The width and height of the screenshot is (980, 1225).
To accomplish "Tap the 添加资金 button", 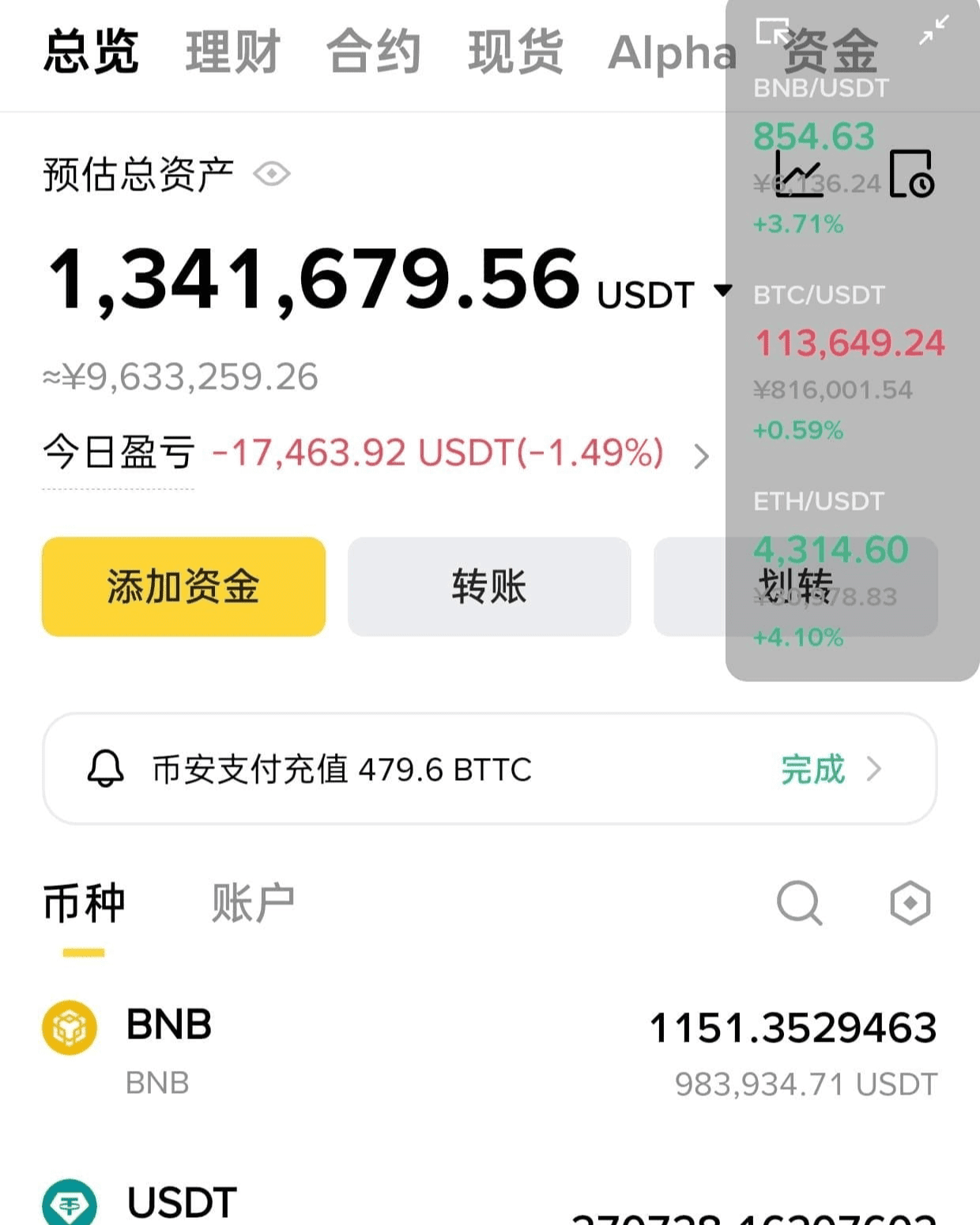I will [x=183, y=586].
